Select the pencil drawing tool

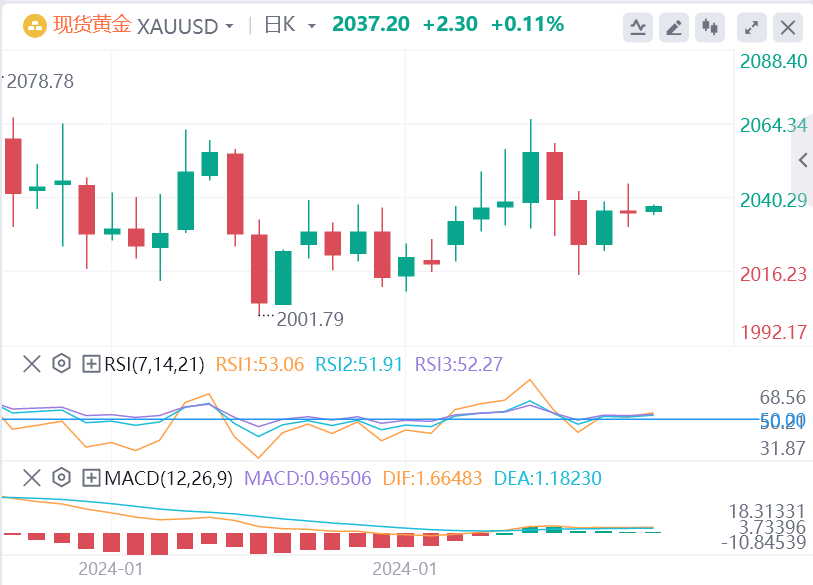coord(675,27)
